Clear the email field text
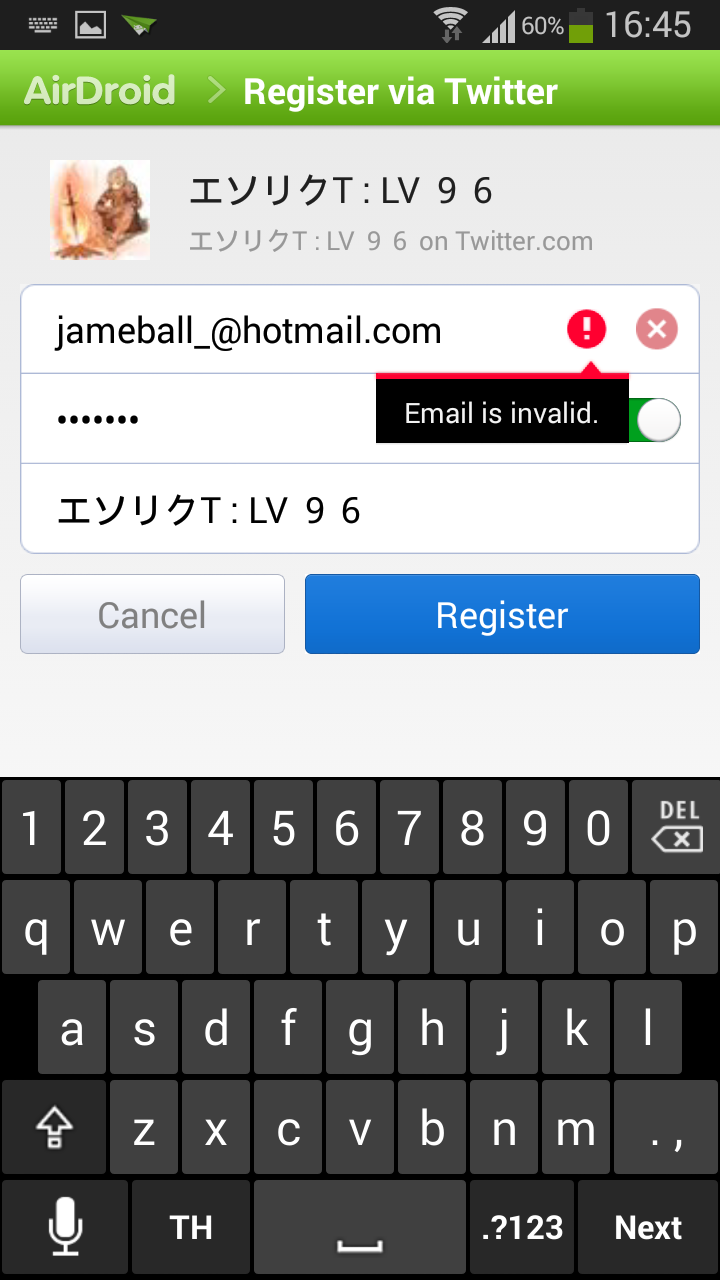The image size is (720, 1280). (657, 328)
